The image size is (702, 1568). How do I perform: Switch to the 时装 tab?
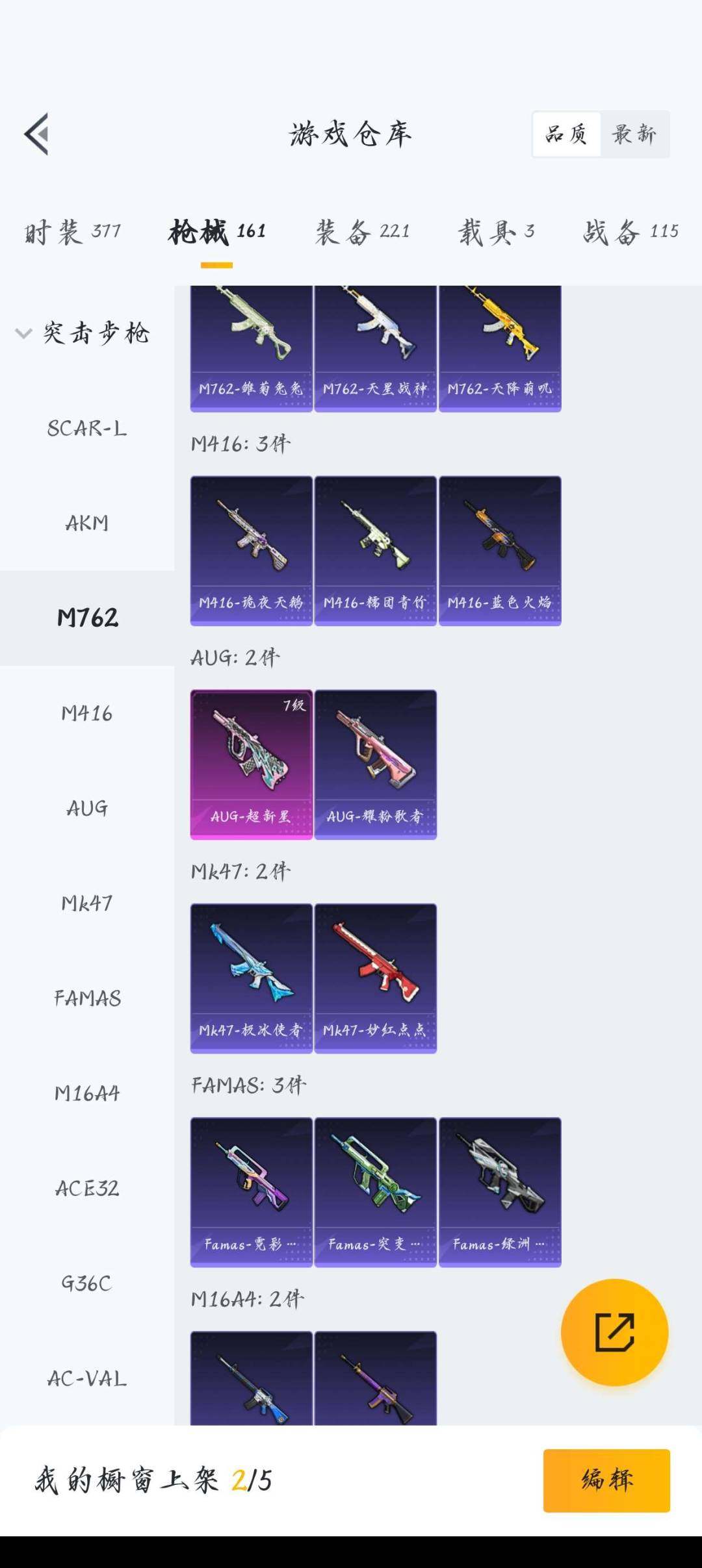[73, 232]
